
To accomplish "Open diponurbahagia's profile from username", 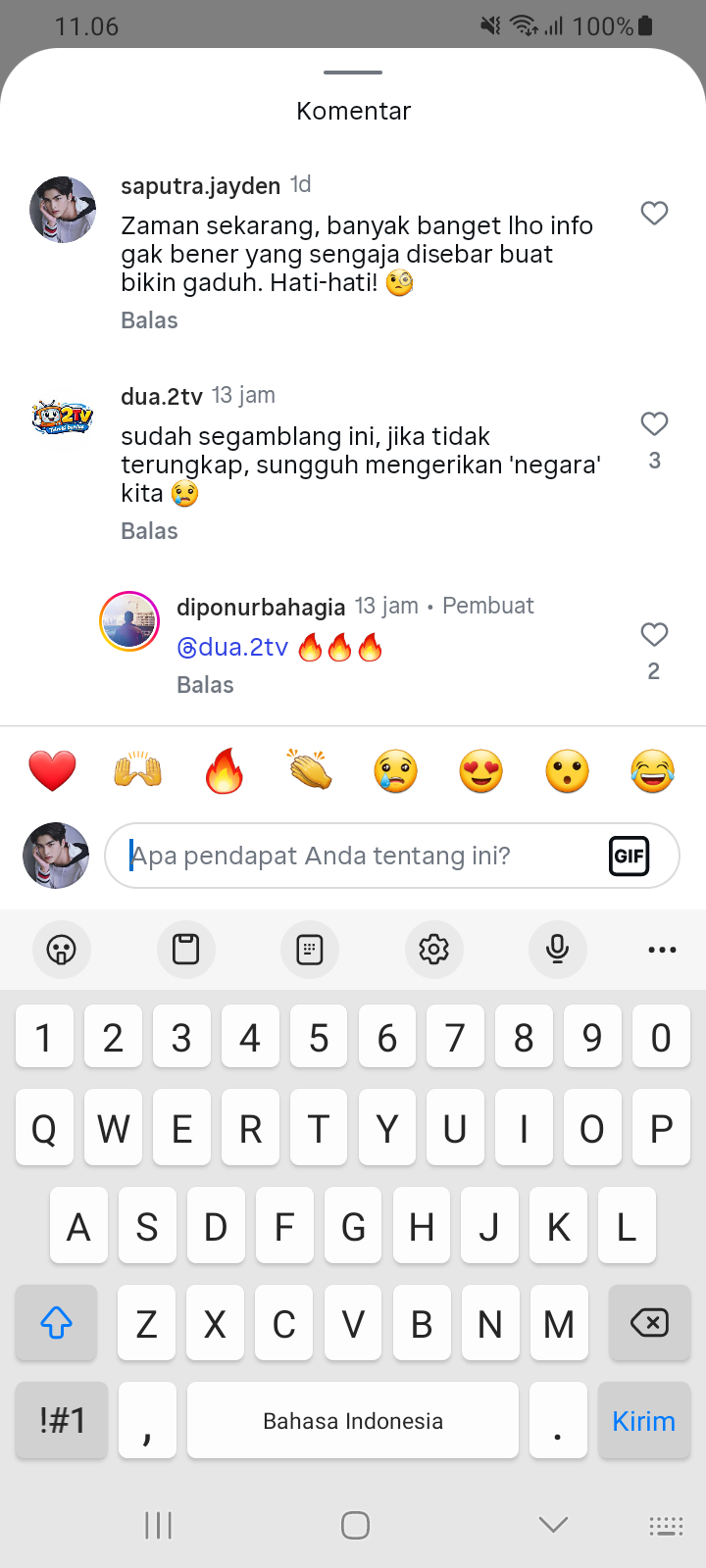I will coord(261,607).
